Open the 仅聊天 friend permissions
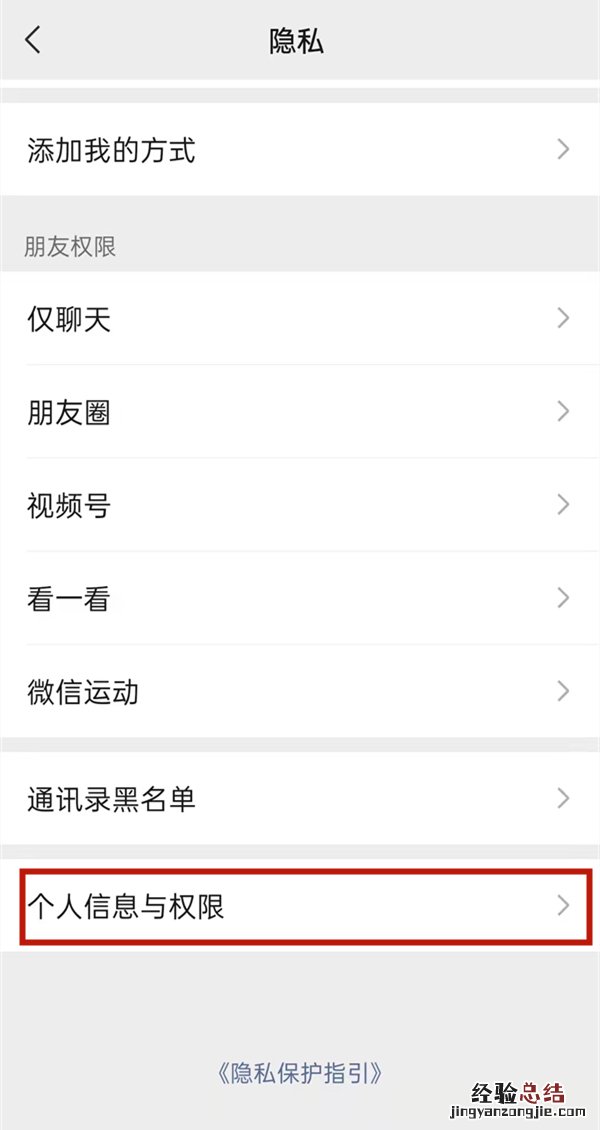 click(x=300, y=319)
